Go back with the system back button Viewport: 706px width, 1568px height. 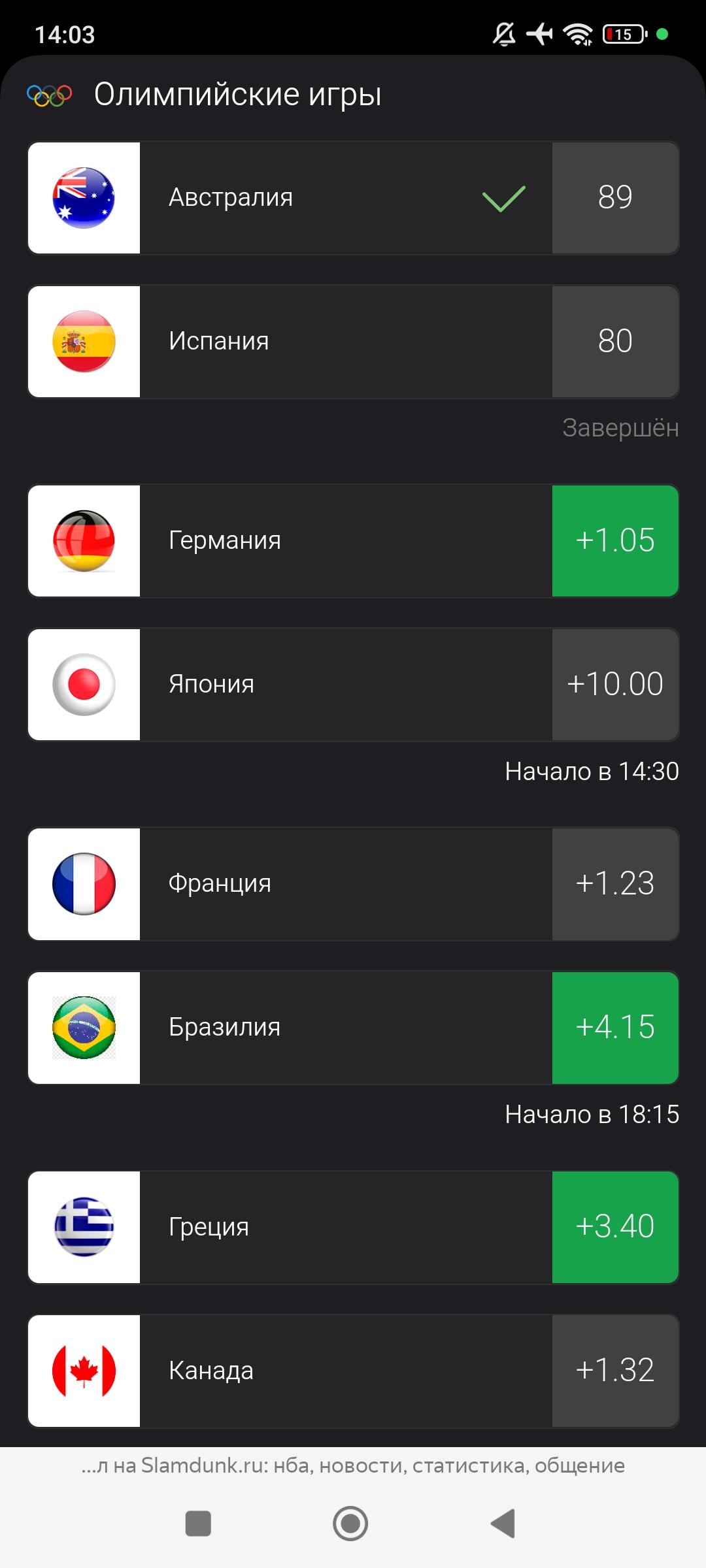click(503, 1524)
